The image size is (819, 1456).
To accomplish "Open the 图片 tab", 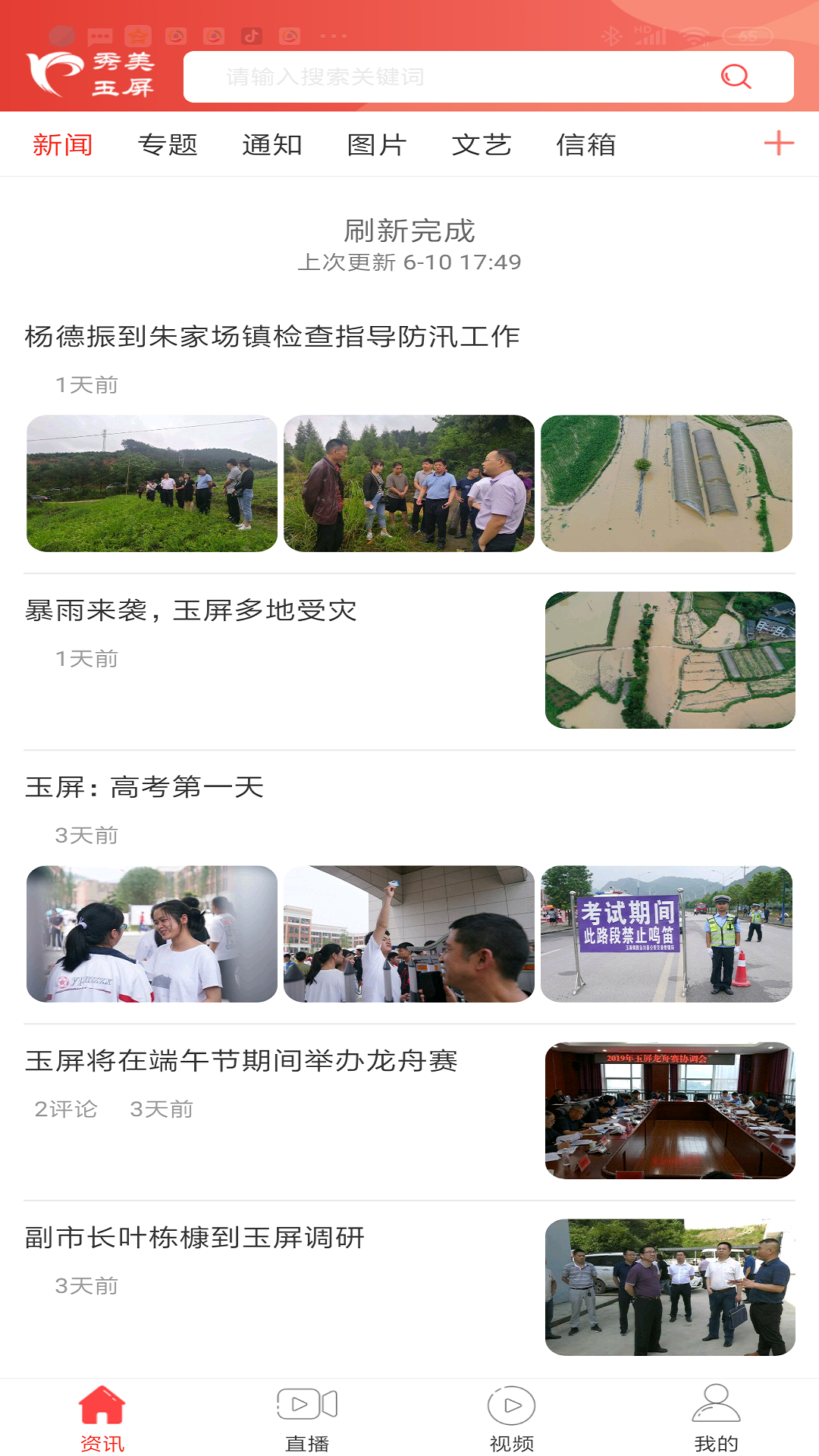I will tap(377, 144).
